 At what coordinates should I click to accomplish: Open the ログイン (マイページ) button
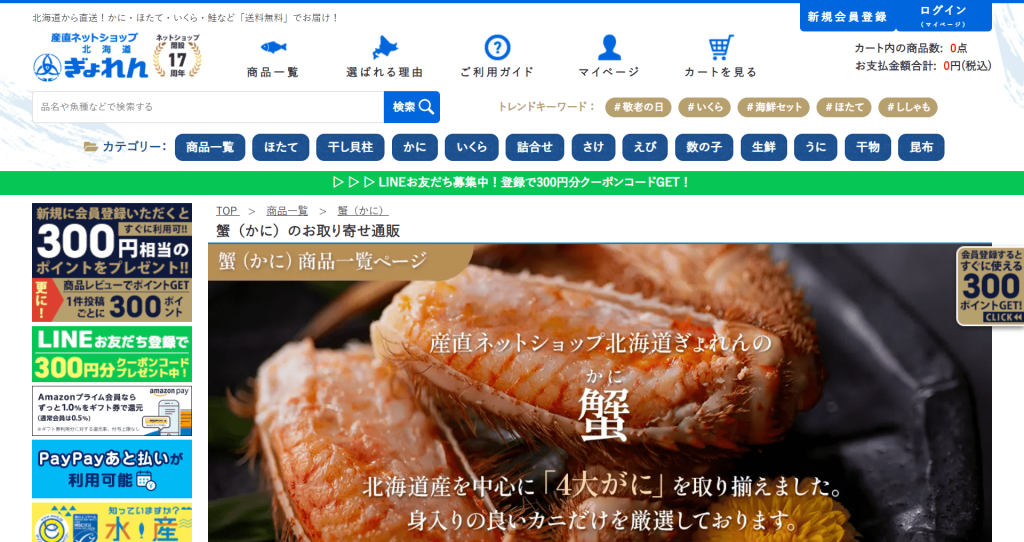(943, 15)
